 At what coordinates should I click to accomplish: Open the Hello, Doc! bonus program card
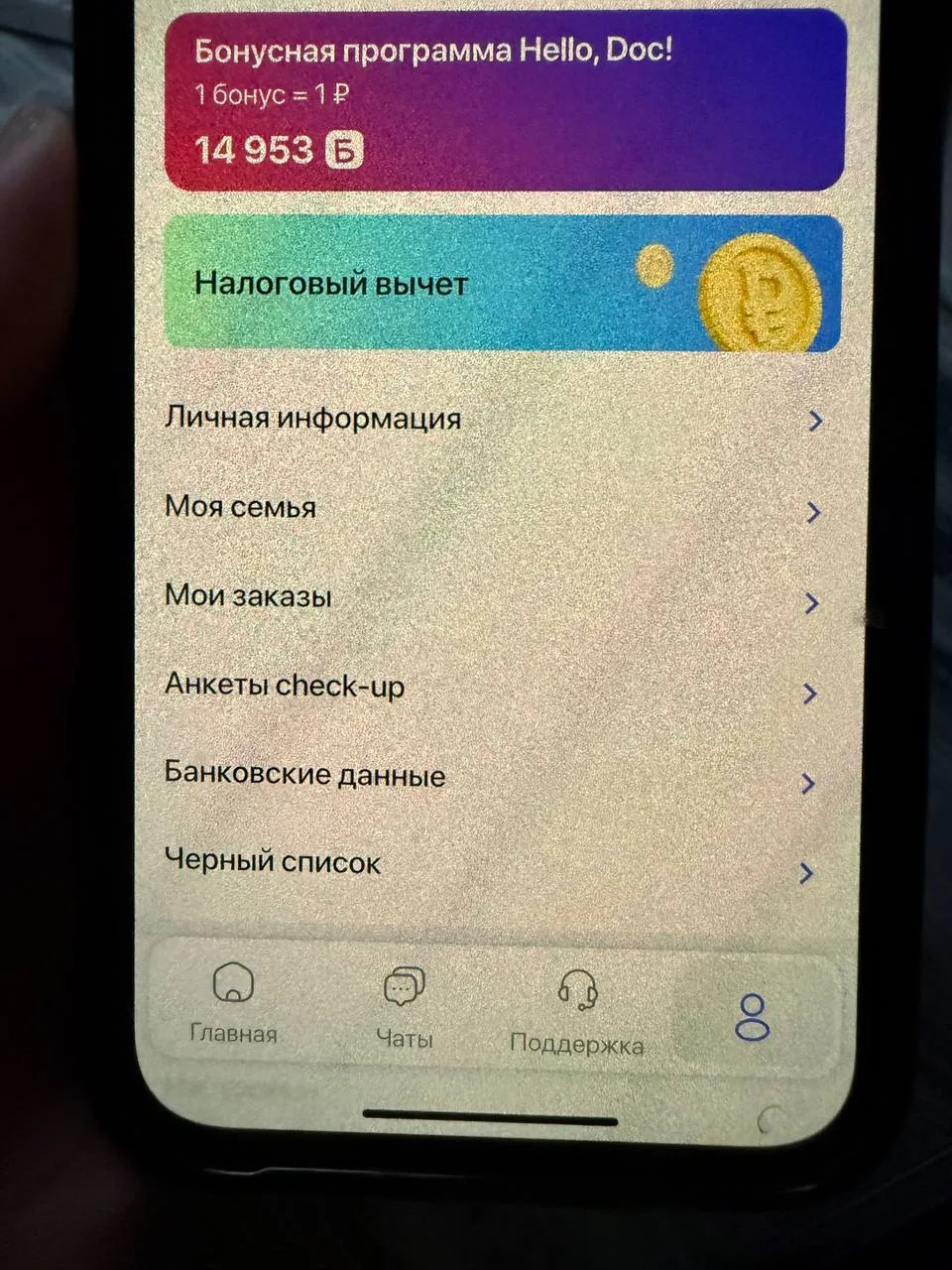pos(504,99)
